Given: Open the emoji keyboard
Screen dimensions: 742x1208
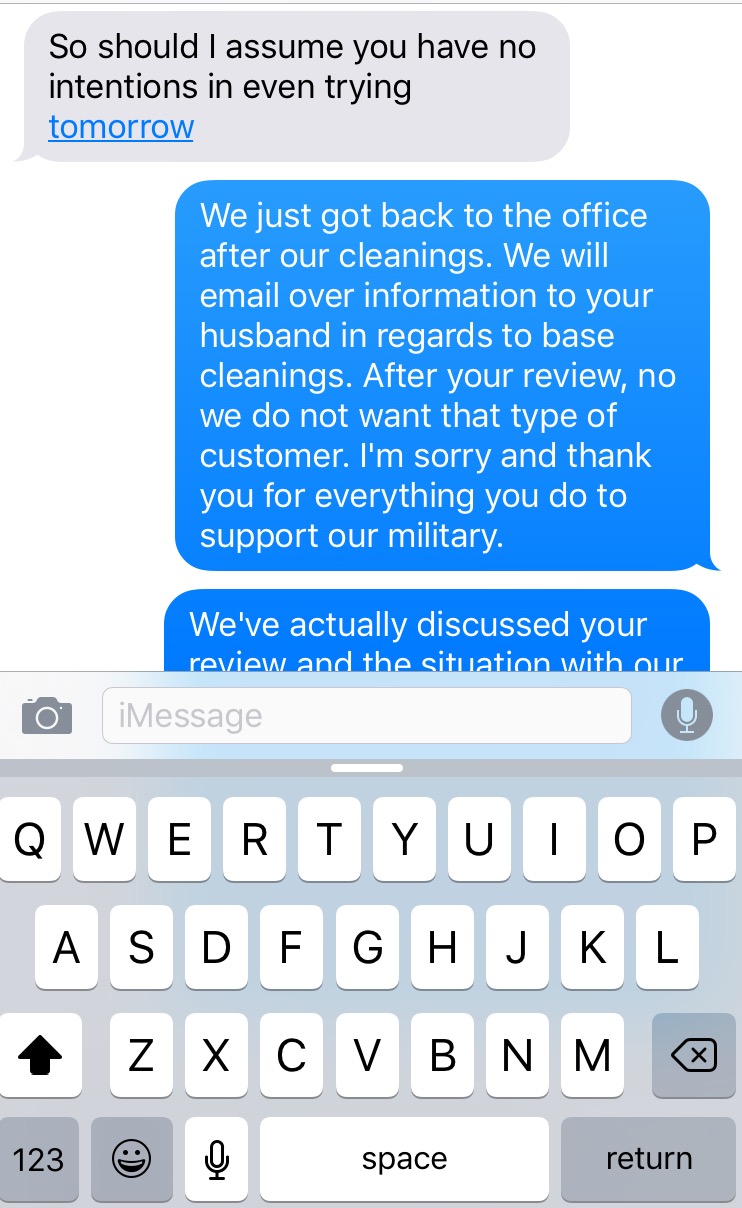Looking at the screenshot, I should click(x=131, y=1159).
